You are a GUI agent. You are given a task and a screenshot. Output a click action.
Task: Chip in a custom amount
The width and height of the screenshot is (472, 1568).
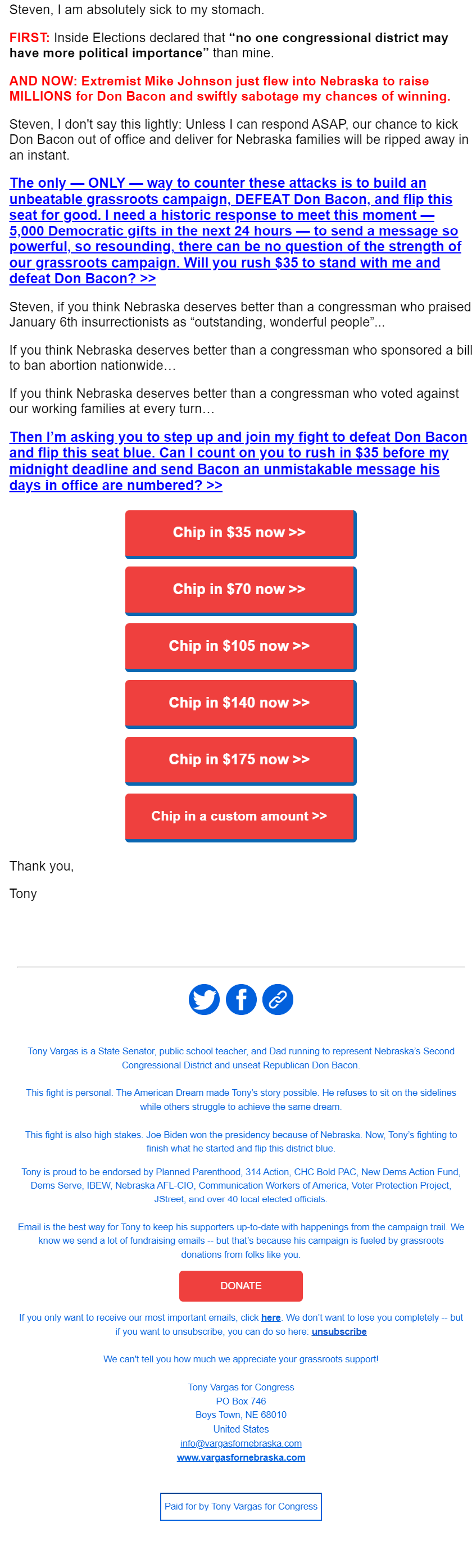[239, 815]
